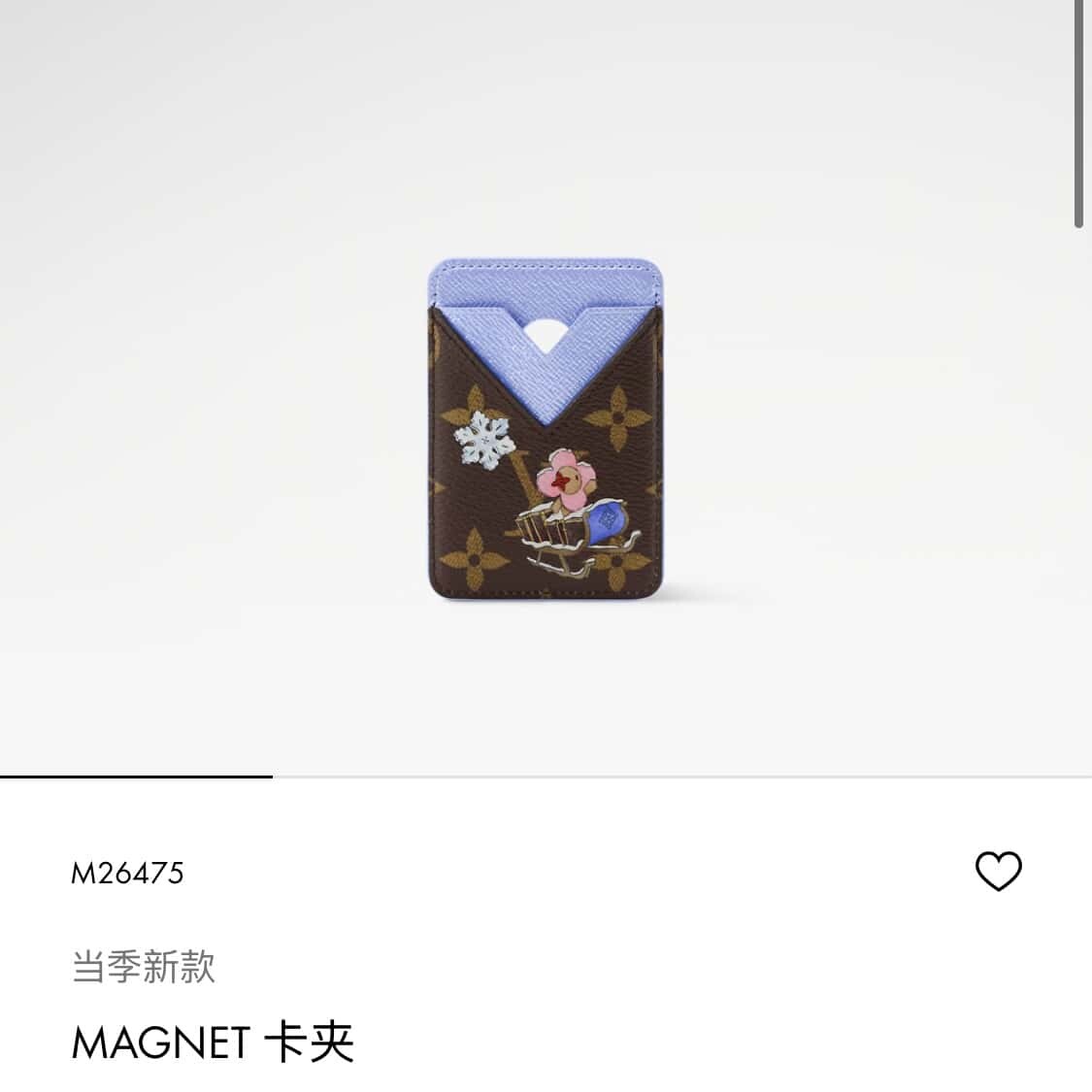Add MAGNET card holder to wishlist
This screenshot has width=1092, height=1092.
click(998, 871)
